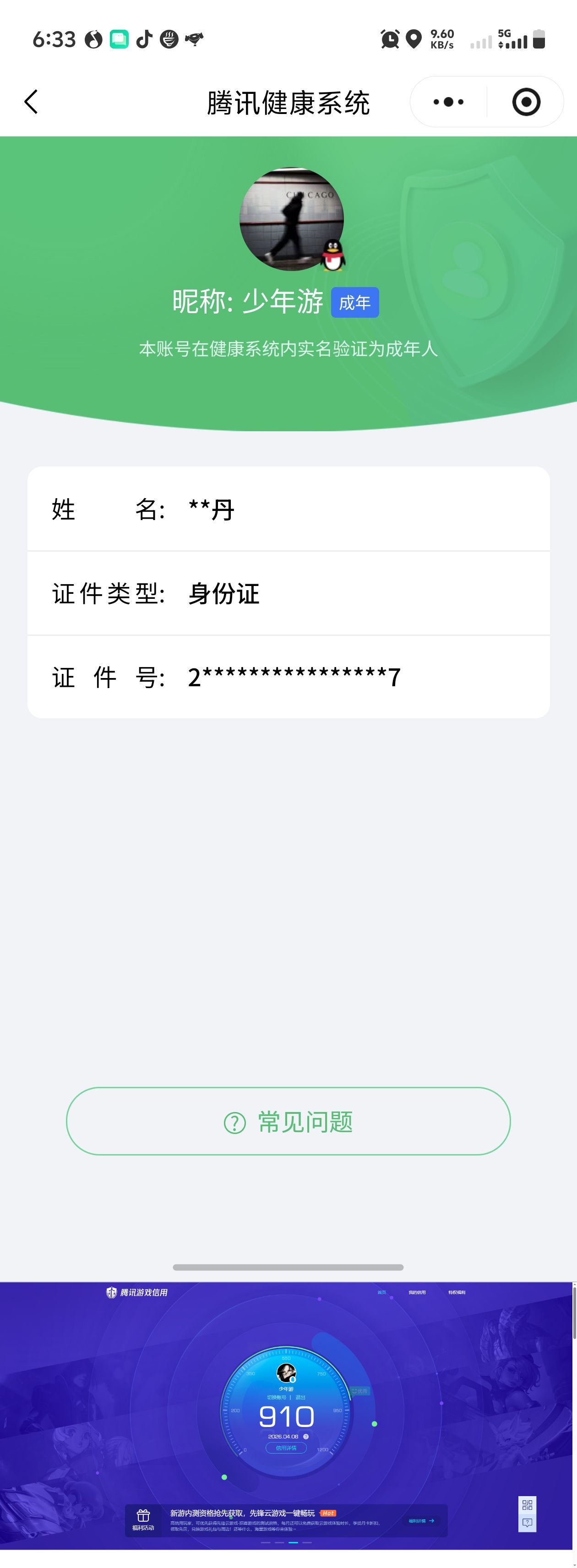
Task: Click the 成年 badge beside the nickname
Action: point(355,301)
